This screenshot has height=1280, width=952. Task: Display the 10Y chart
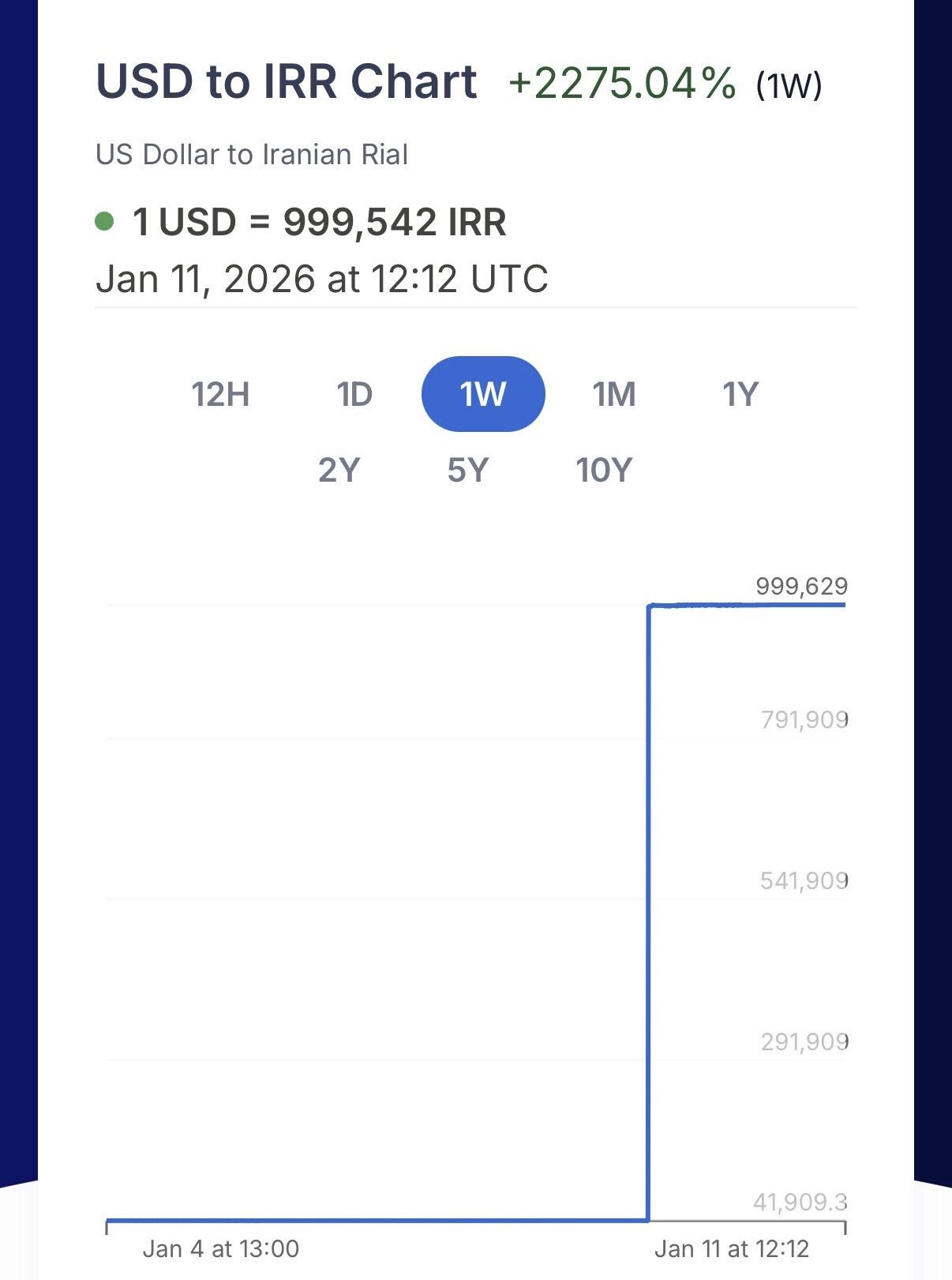[604, 471]
